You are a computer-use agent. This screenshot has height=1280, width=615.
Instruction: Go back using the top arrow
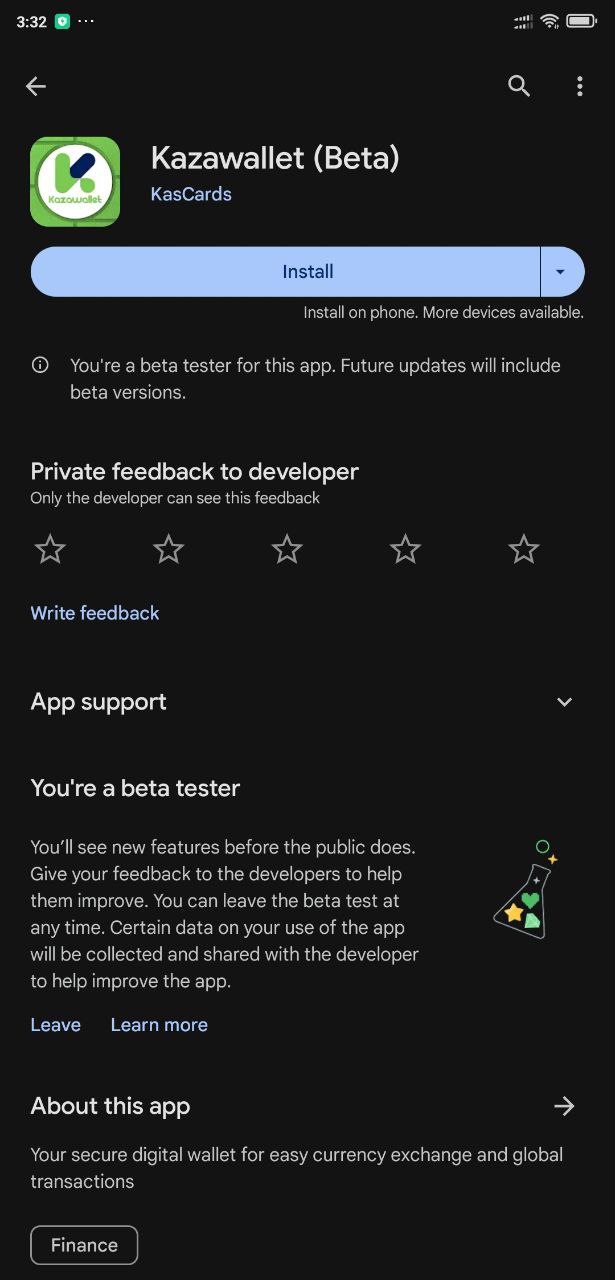click(x=36, y=87)
